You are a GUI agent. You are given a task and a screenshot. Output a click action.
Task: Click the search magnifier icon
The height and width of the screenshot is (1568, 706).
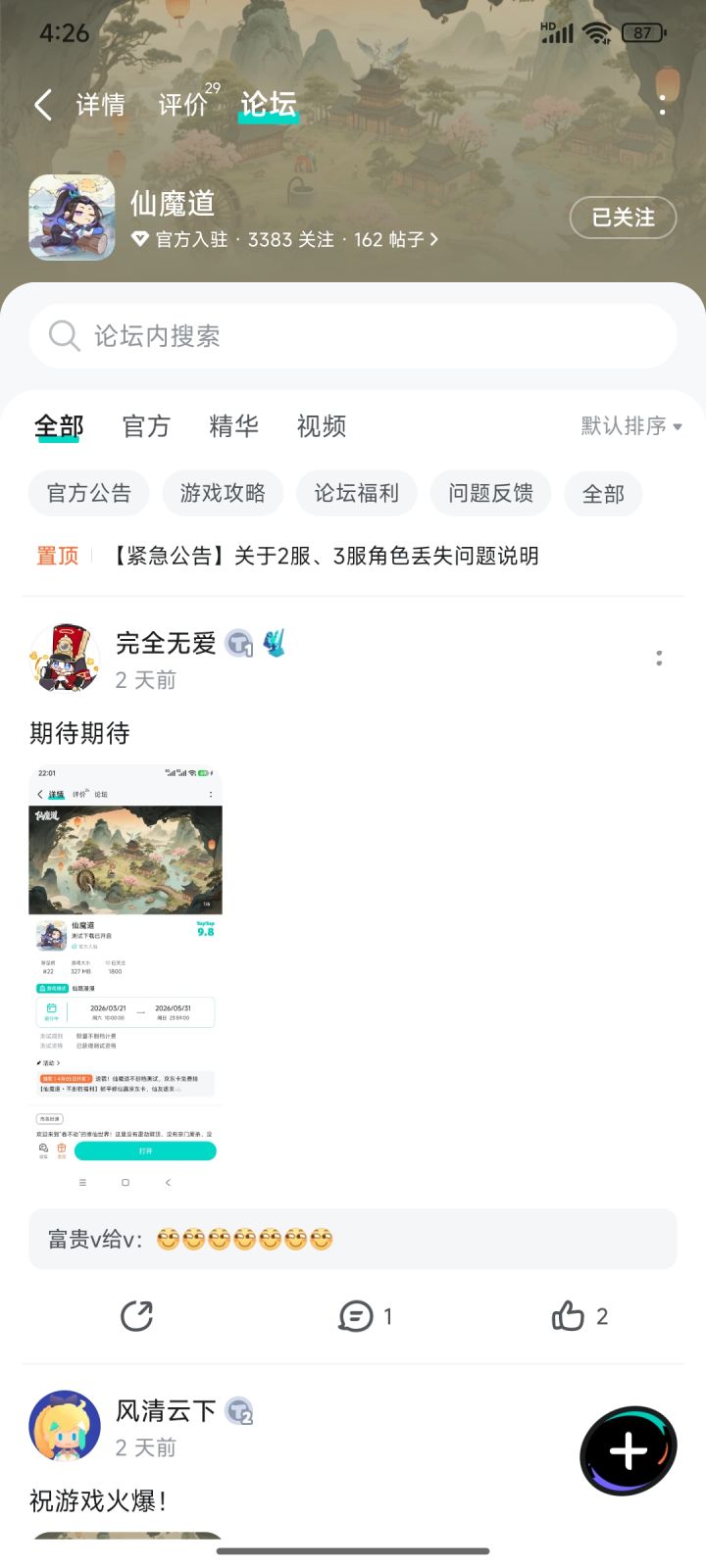pos(63,336)
